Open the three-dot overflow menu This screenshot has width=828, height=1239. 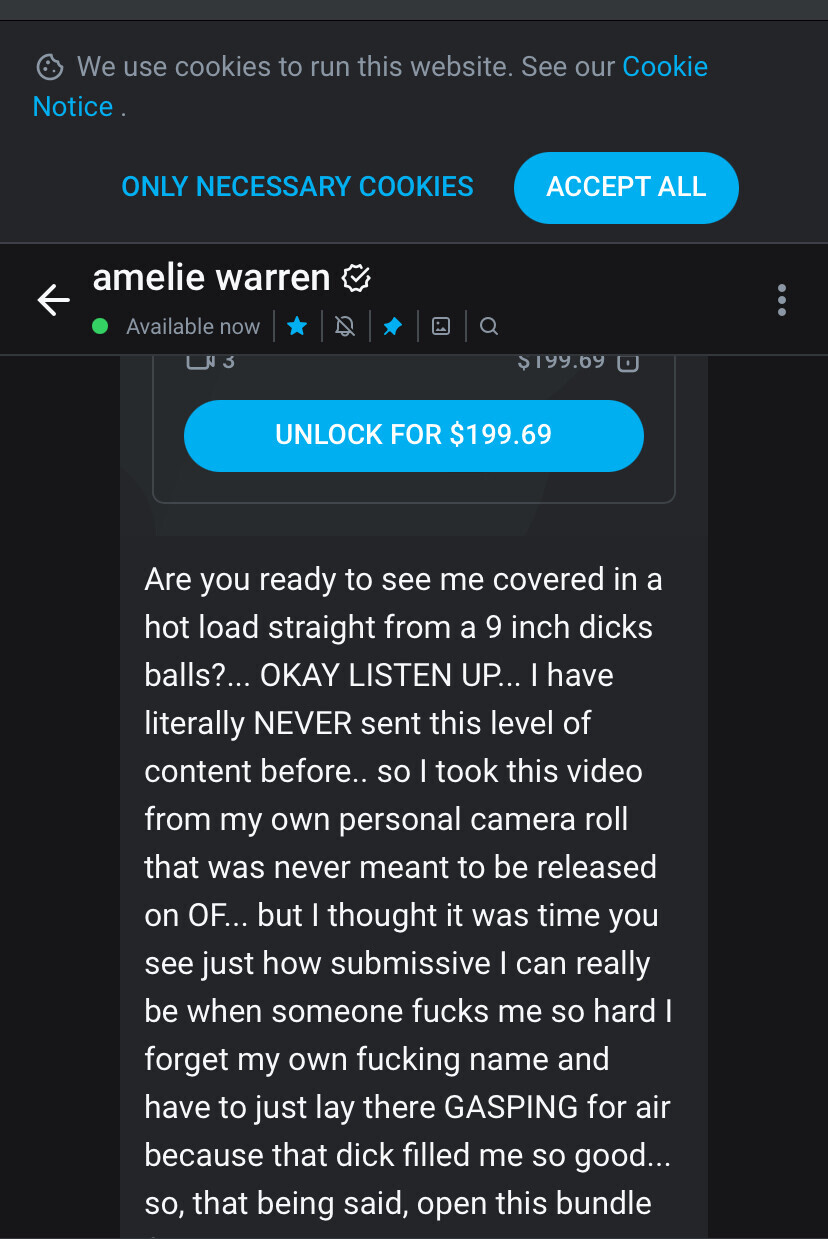point(781,300)
